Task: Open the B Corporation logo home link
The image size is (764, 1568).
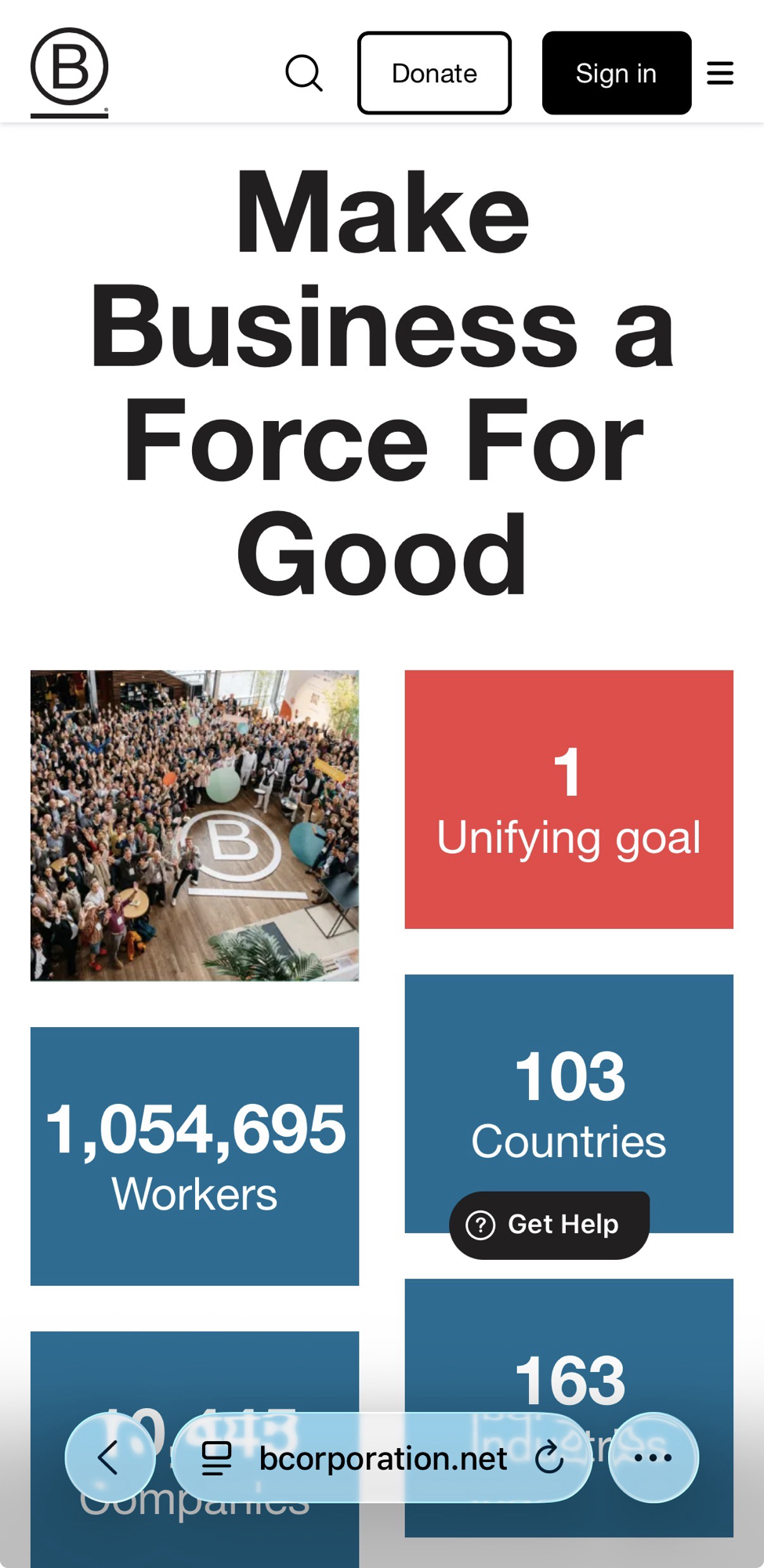Action: coord(69,72)
